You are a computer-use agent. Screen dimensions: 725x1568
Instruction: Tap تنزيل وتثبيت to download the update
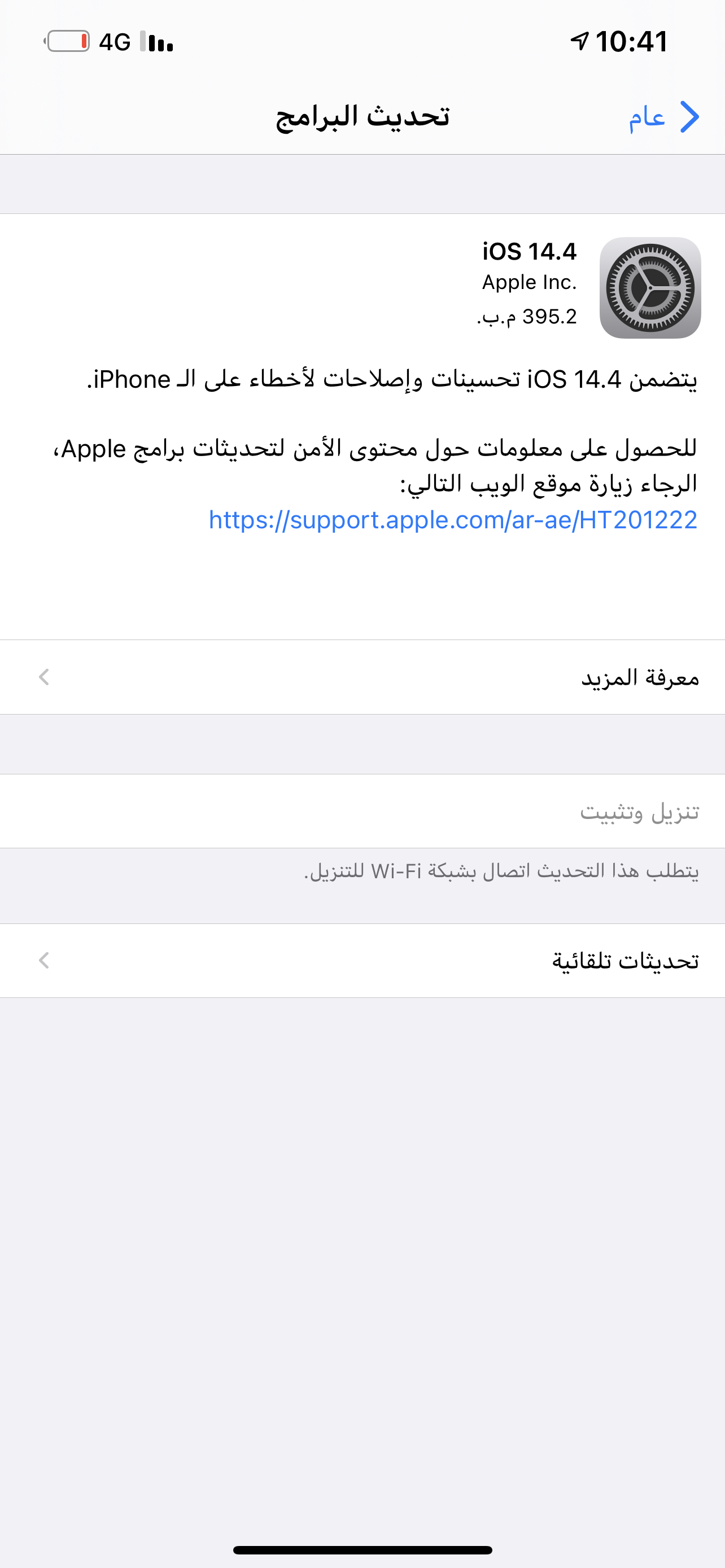coord(639,812)
